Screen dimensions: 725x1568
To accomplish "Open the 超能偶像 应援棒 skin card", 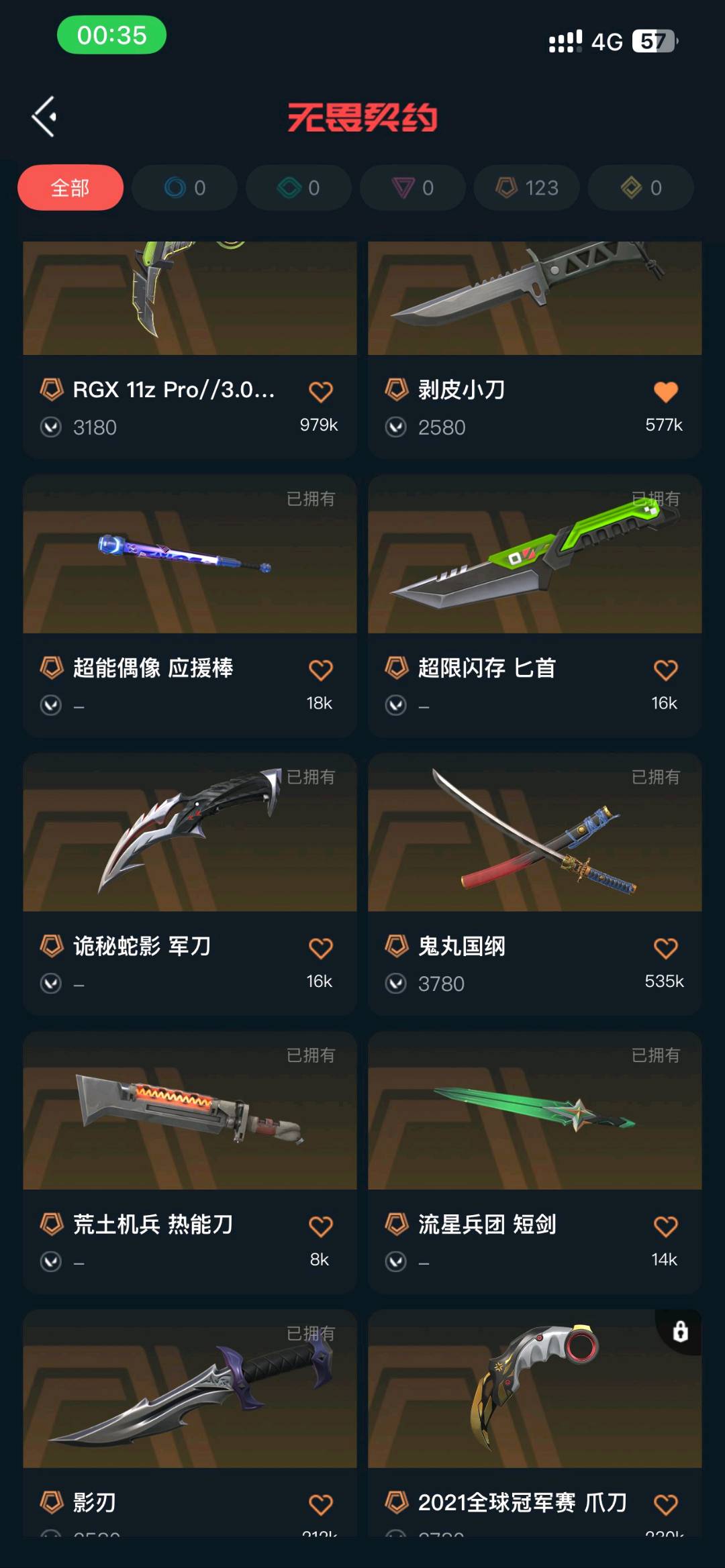I will (189, 557).
